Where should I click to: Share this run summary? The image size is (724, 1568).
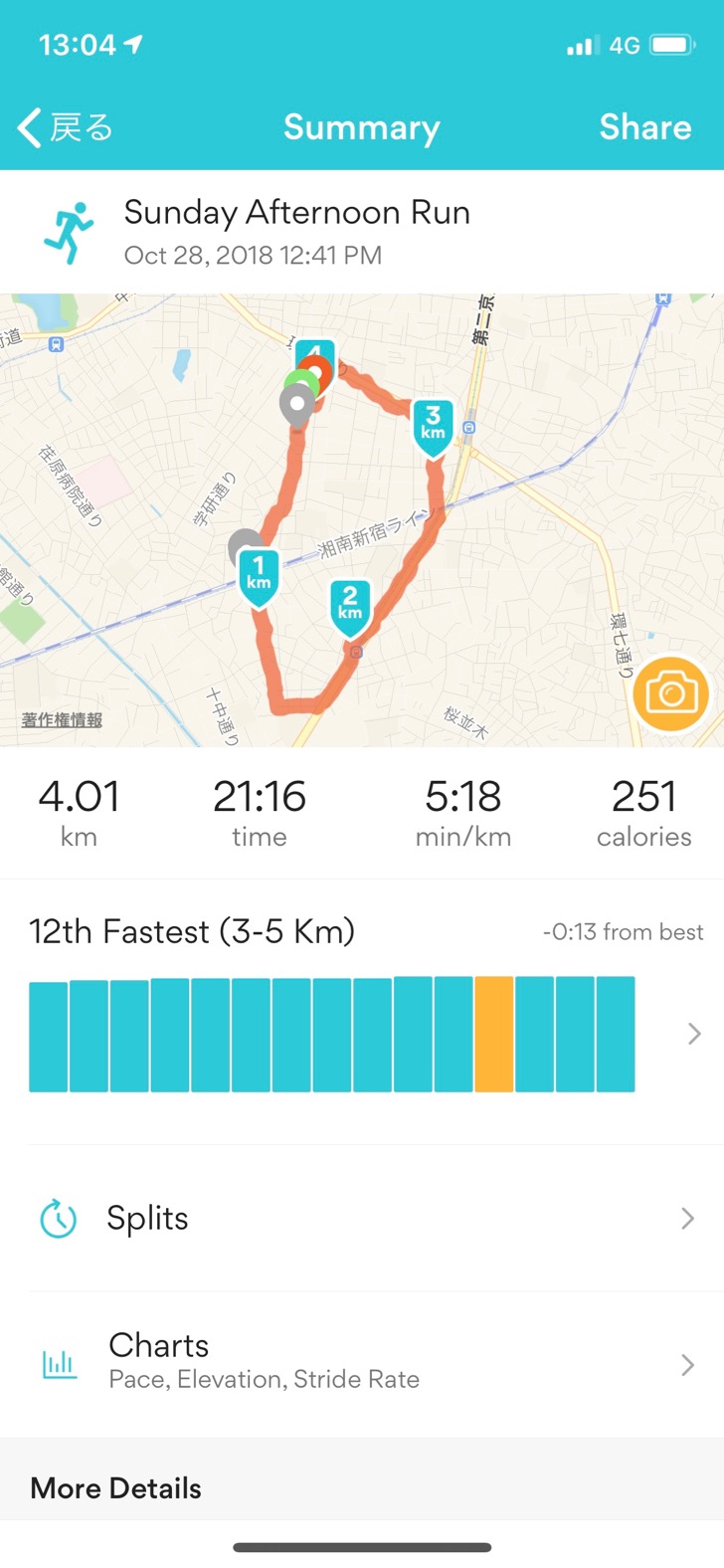644,127
